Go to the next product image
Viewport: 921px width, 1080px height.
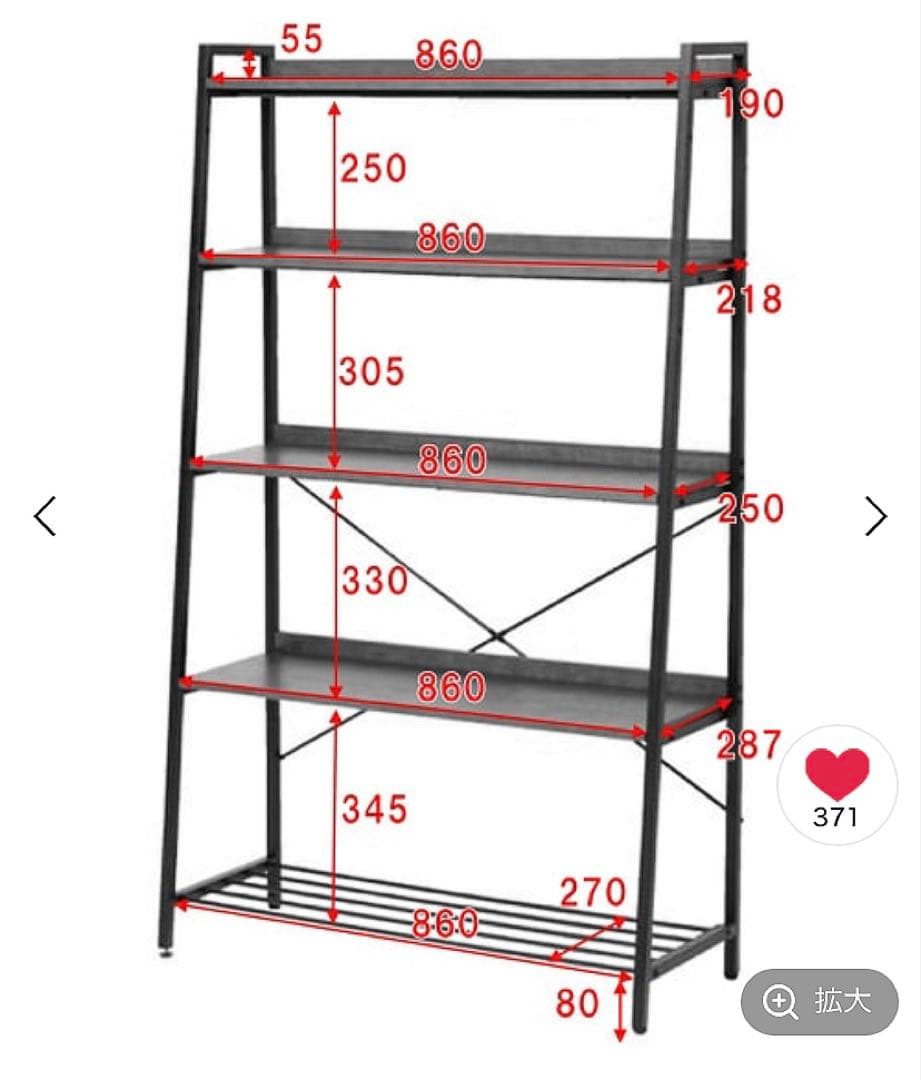click(876, 517)
